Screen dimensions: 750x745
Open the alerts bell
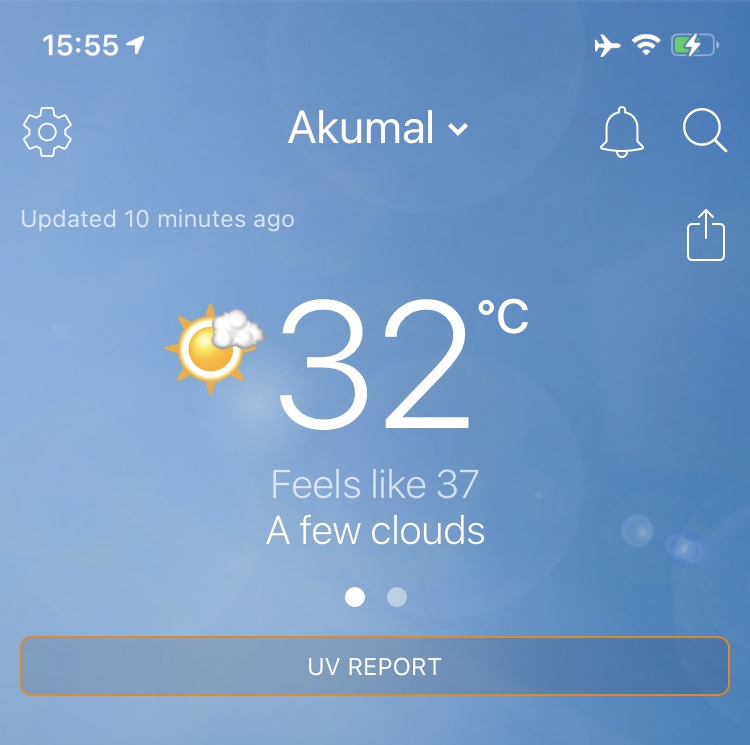click(x=621, y=131)
